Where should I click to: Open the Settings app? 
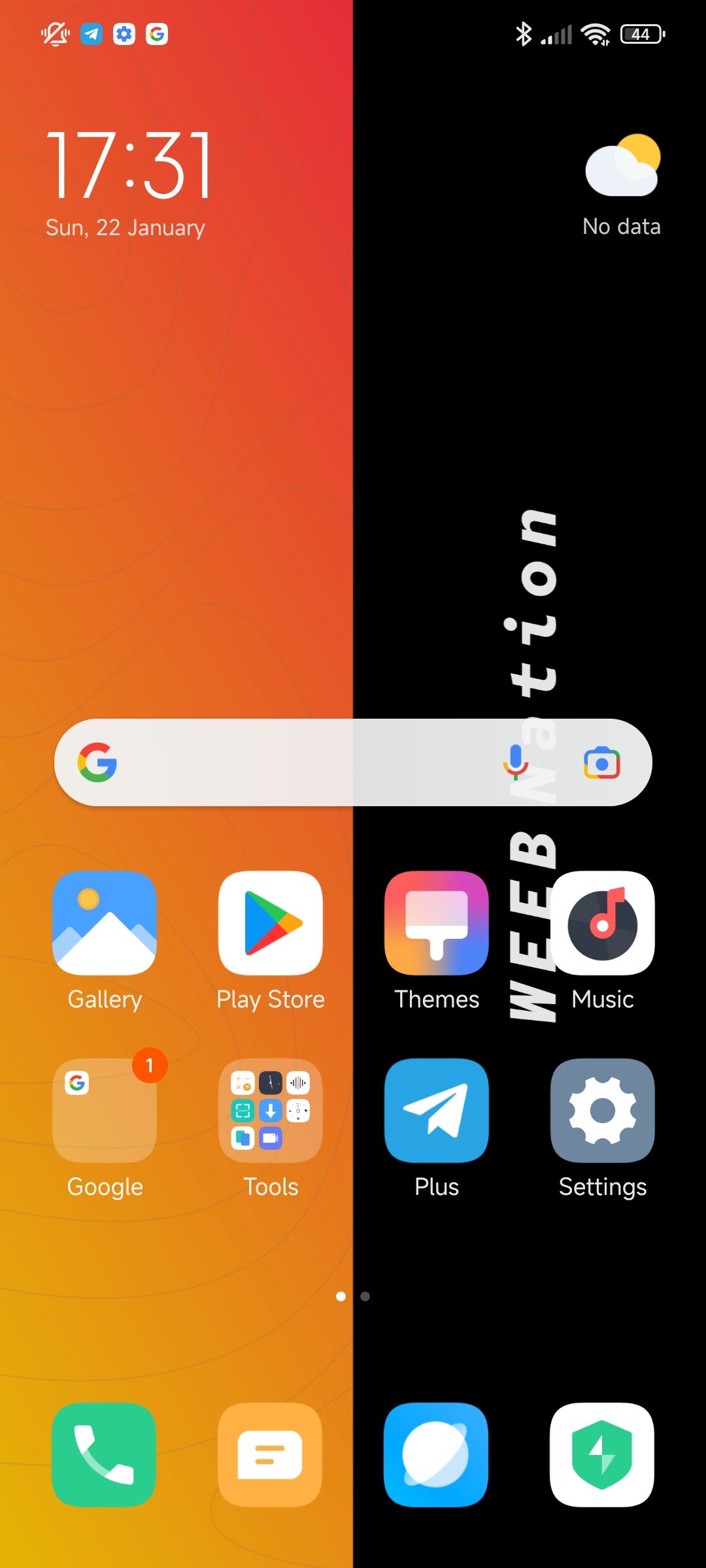click(602, 1110)
